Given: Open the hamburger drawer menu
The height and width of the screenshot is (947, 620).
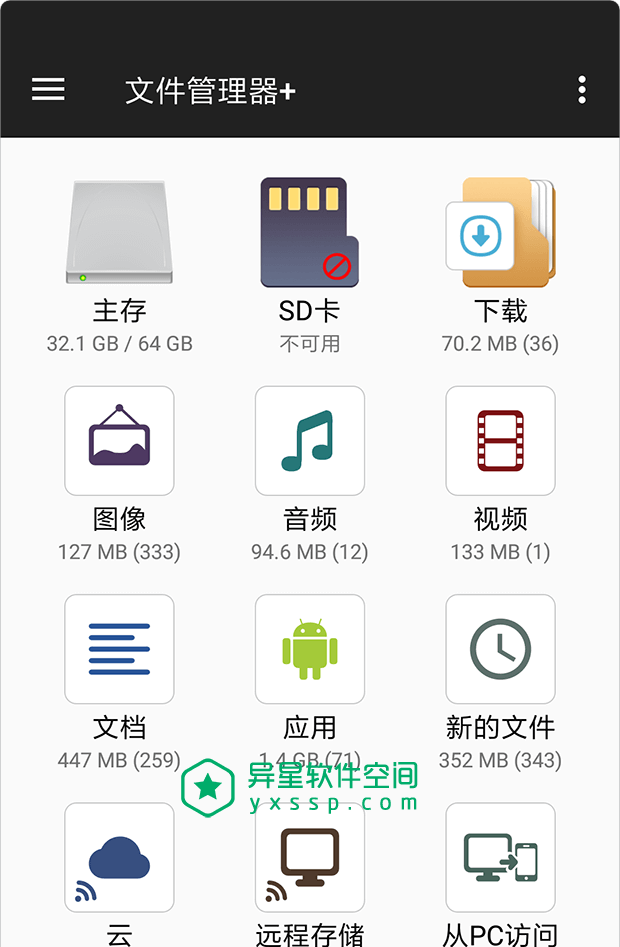Looking at the screenshot, I should 48,90.
